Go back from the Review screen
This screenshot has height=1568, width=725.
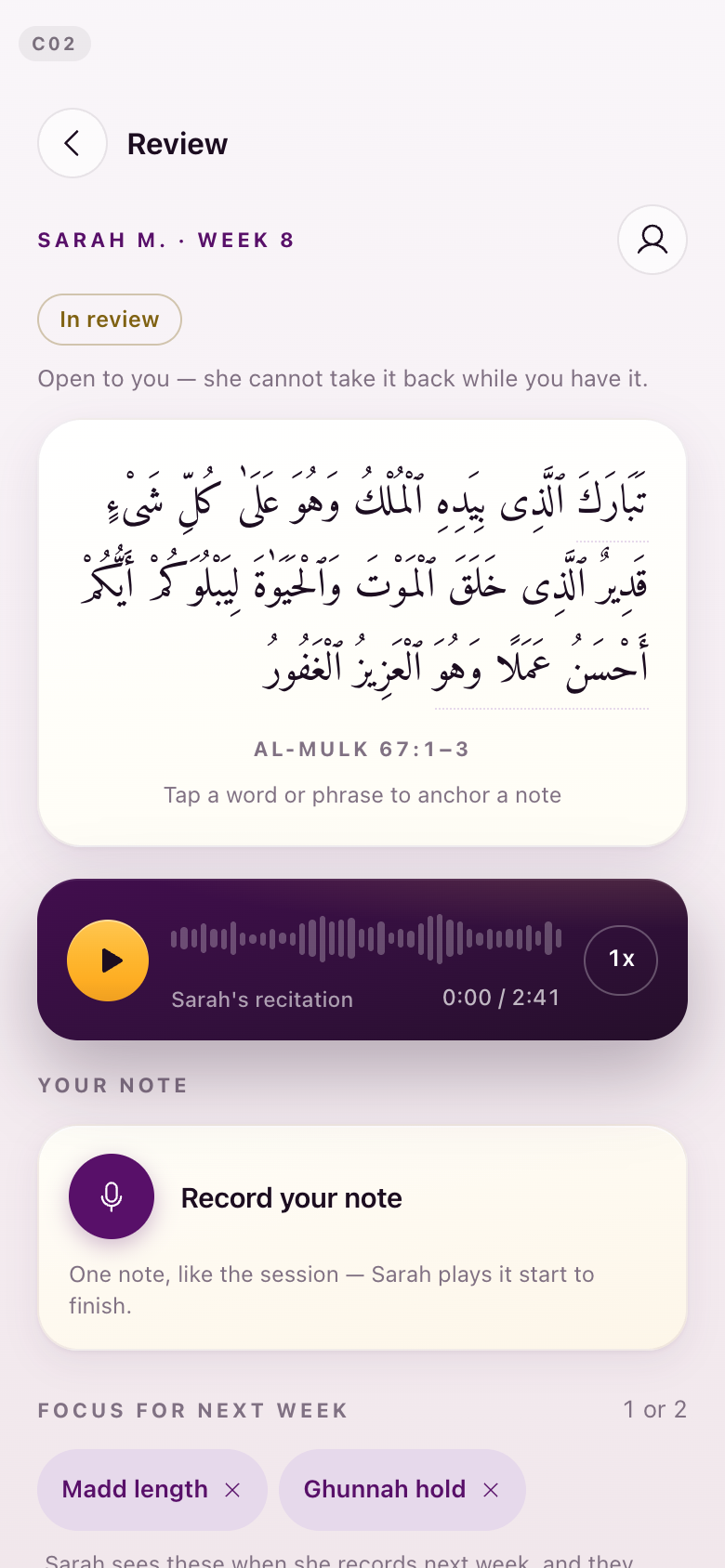pos(72,143)
